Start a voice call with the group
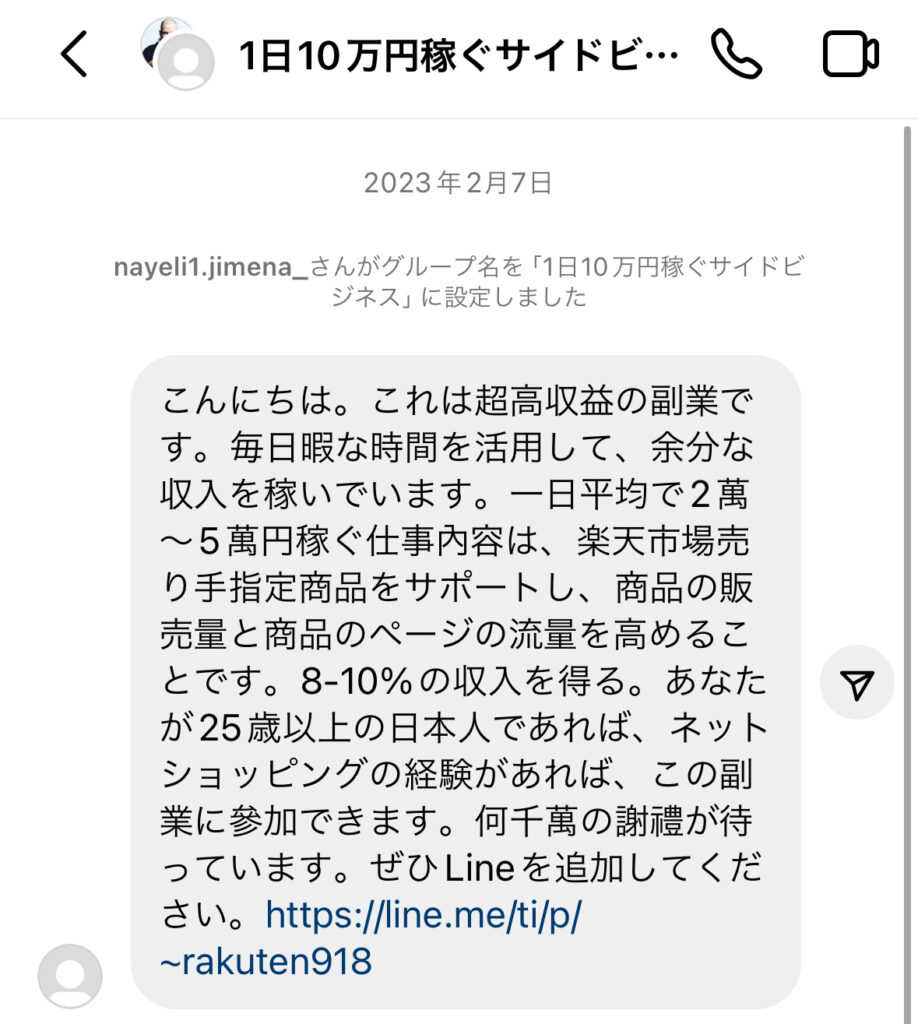The image size is (918, 1024). 737,55
